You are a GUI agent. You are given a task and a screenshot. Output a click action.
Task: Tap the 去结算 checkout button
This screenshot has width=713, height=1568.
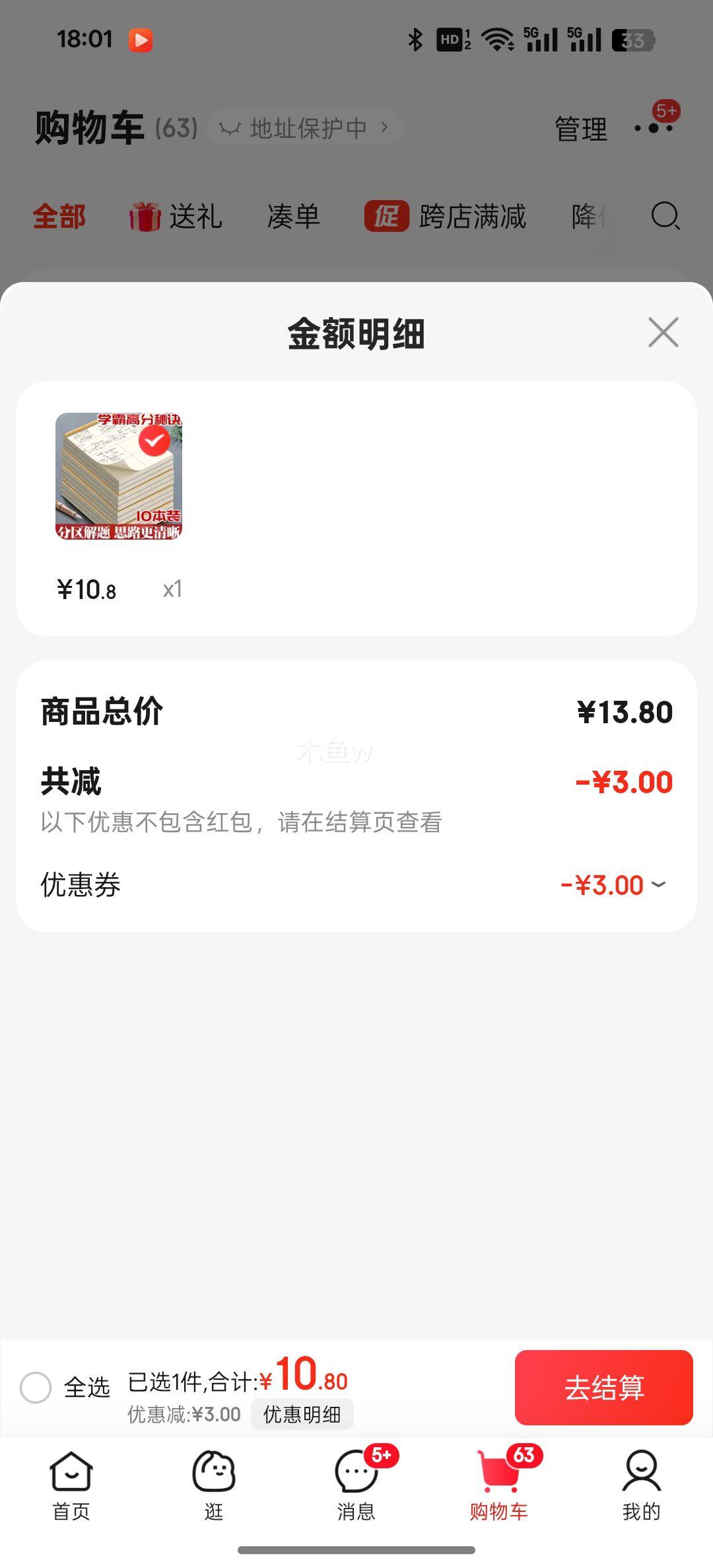(x=604, y=1387)
